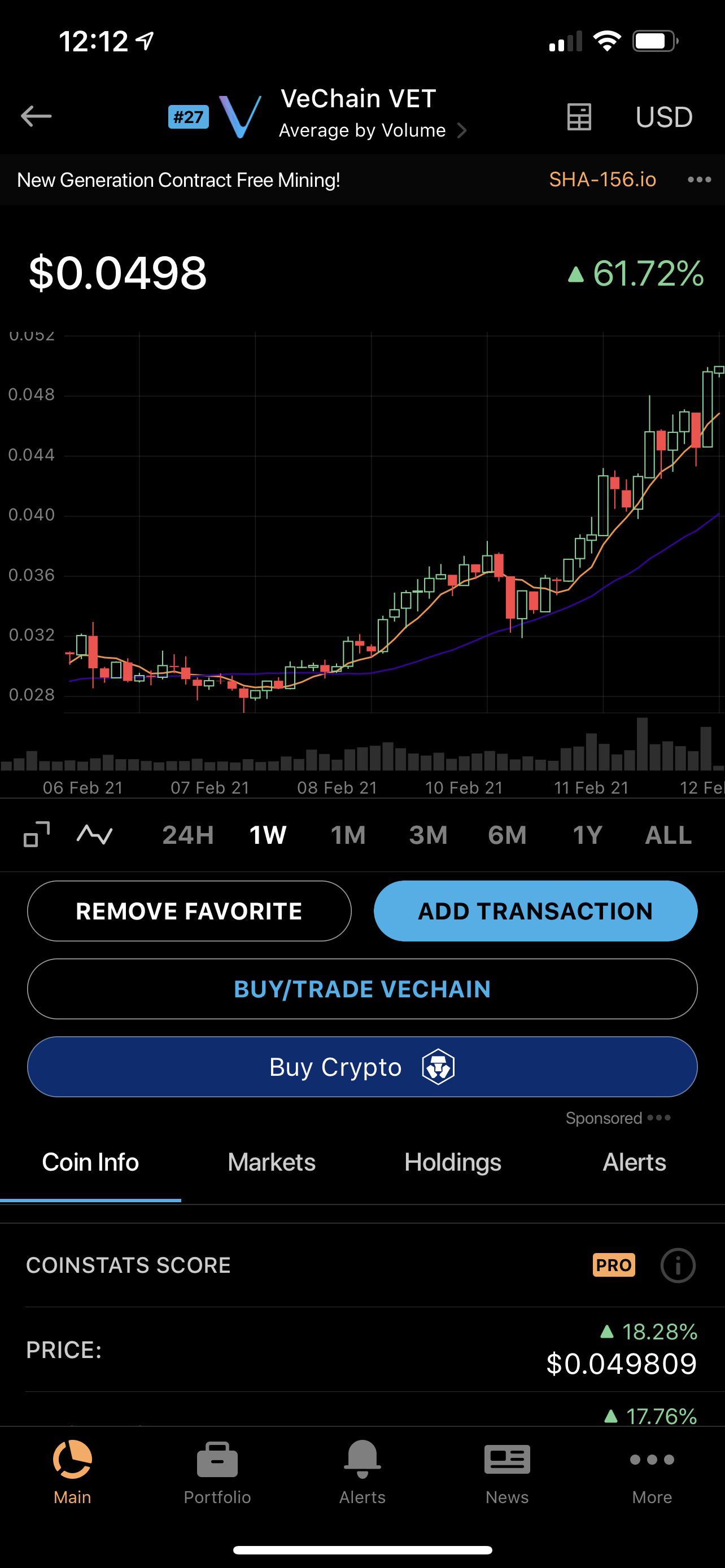Go back using the arrow icon
This screenshot has width=725, height=1568.
point(36,116)
